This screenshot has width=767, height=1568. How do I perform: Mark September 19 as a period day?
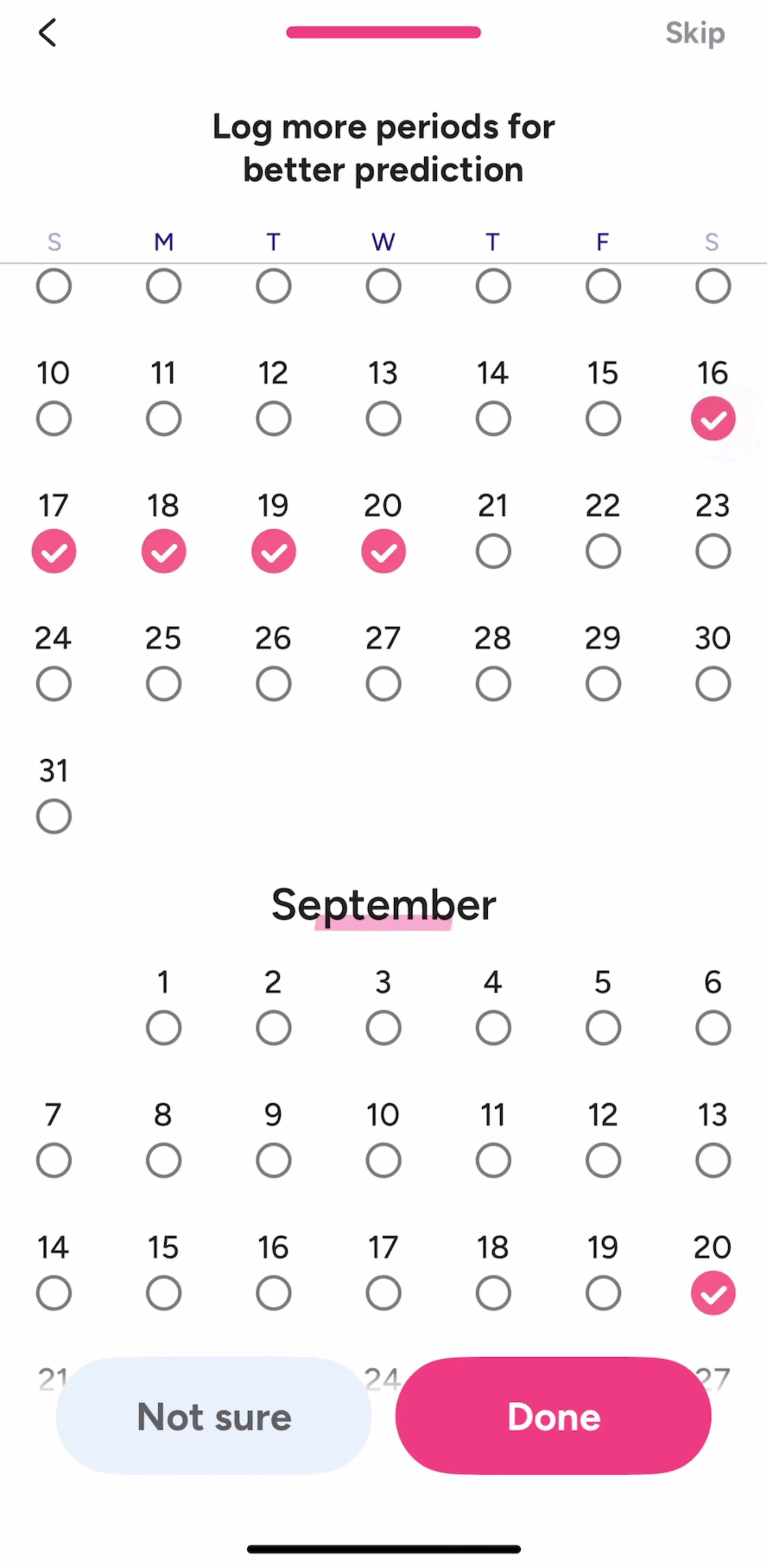pos(603,1293)
